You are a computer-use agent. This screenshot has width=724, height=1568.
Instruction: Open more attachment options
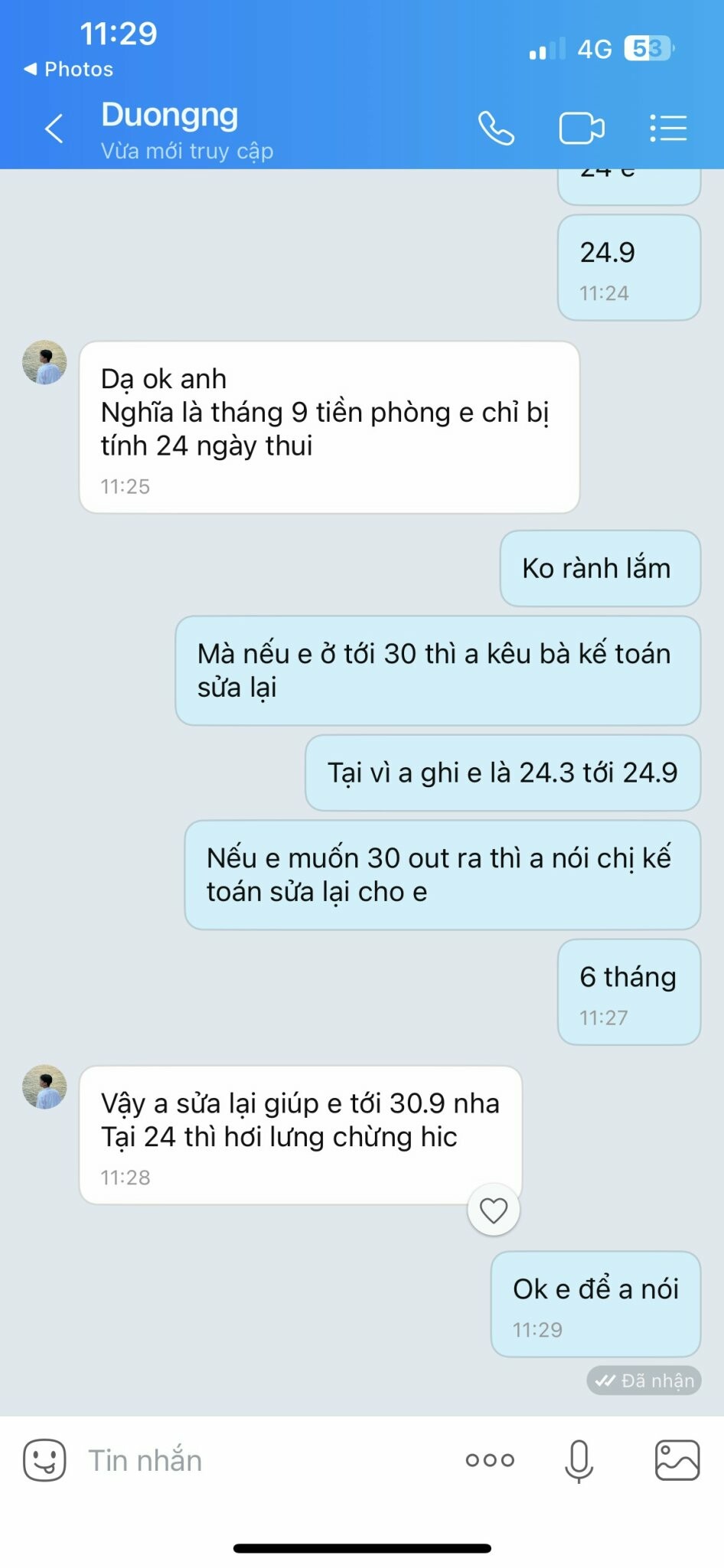[490, 1460]
